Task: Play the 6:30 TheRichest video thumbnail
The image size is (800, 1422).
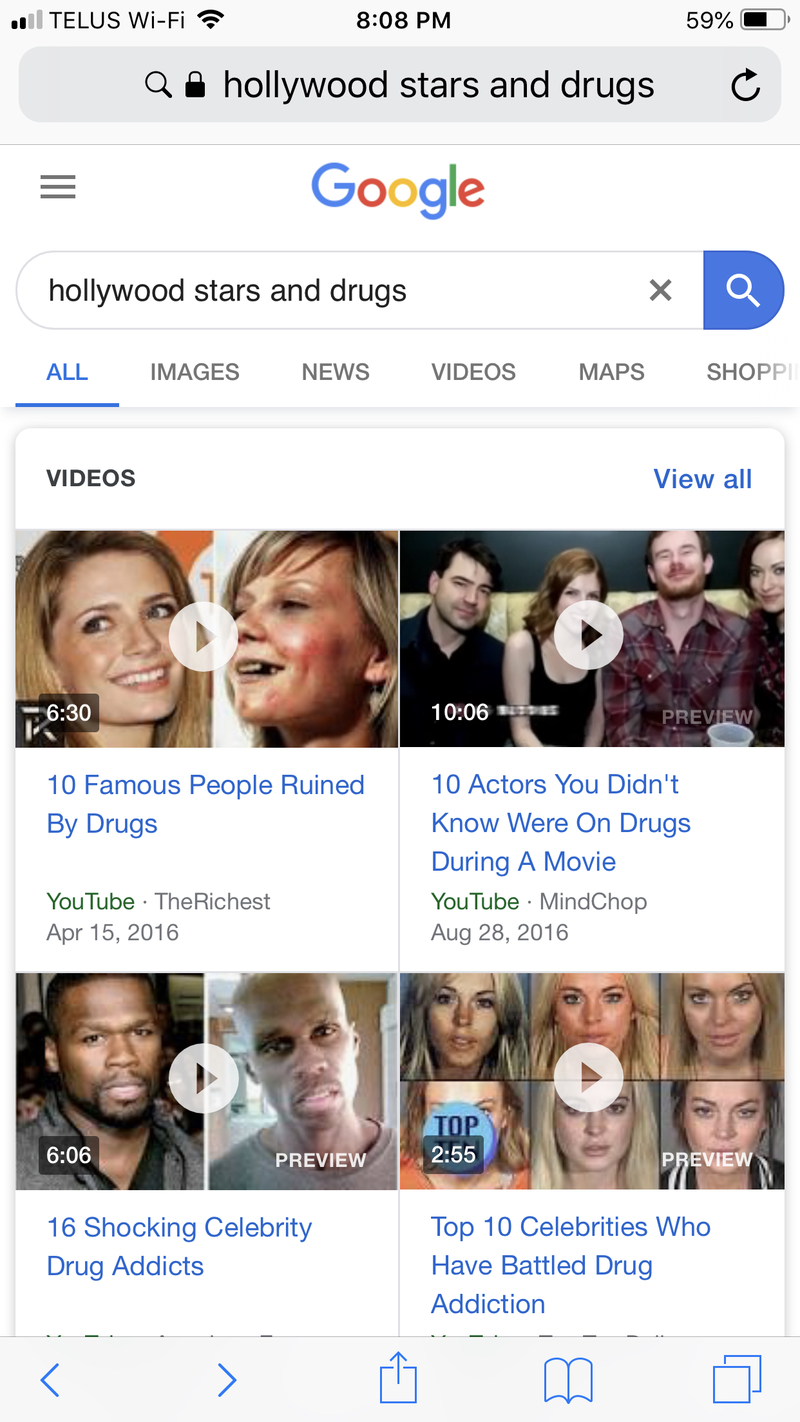Action: coord(204,638)
